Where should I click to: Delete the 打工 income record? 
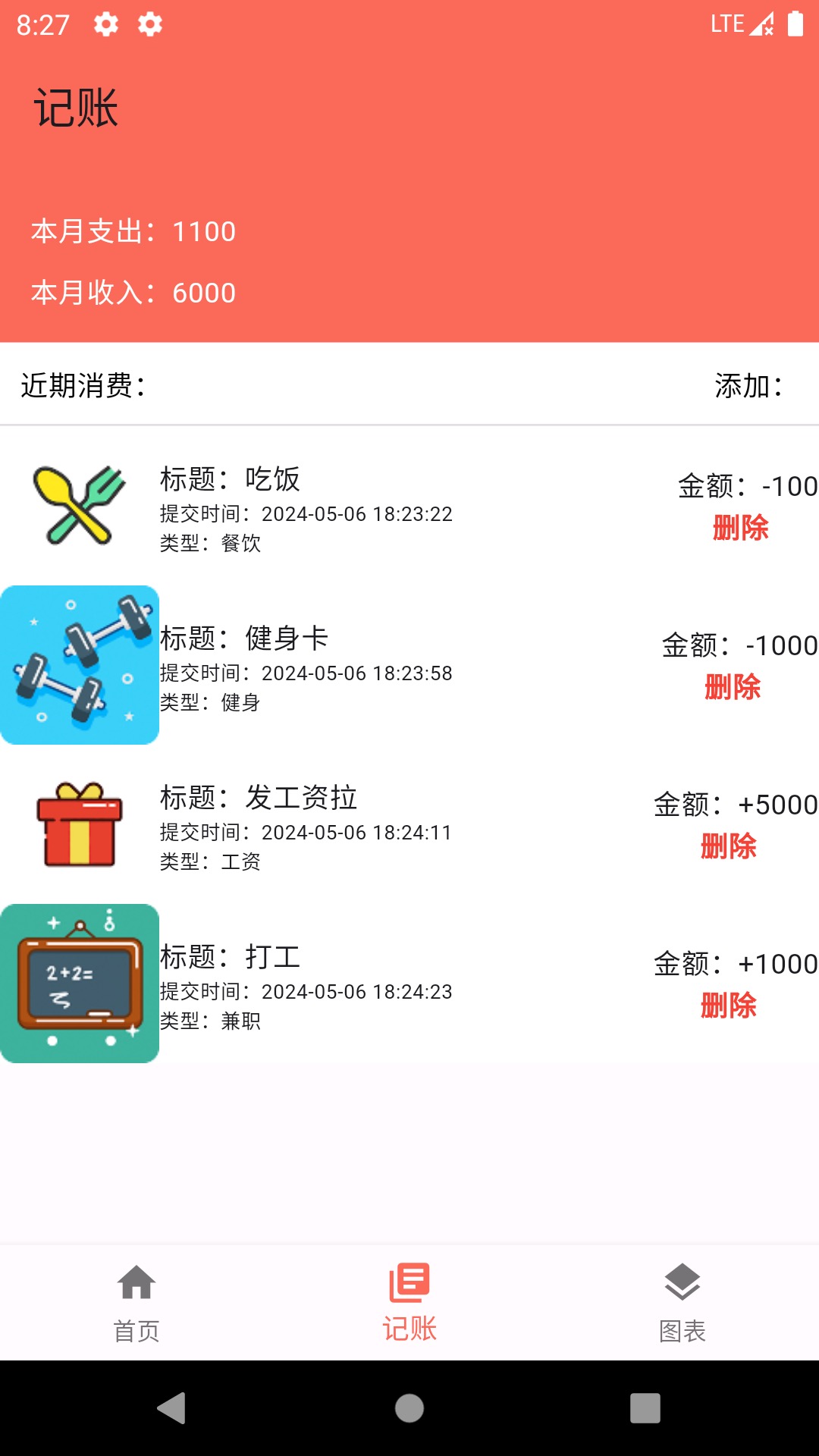pos(728,1006)
